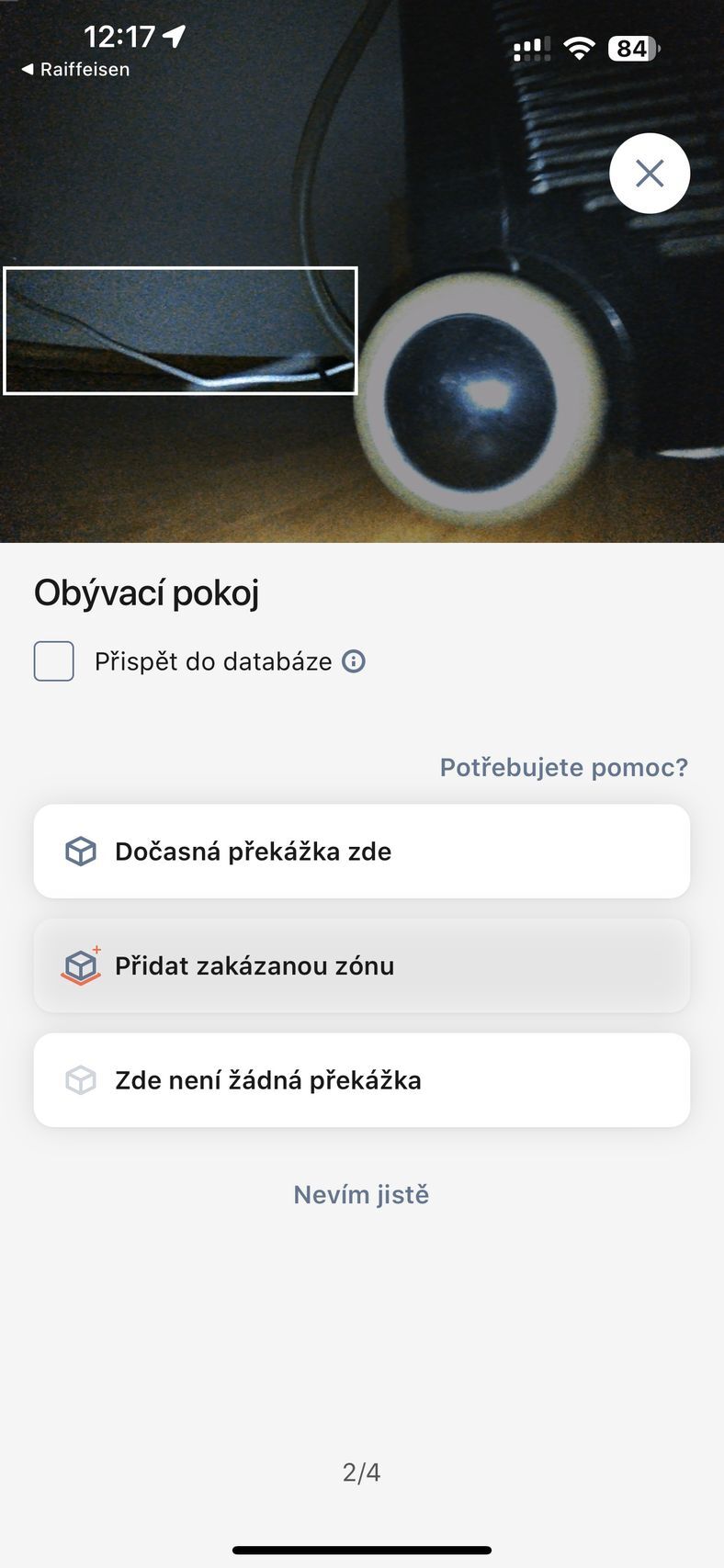
Task: Select the cube icon beside "Dočasná překážka zde"
Action: coord(82,851)
